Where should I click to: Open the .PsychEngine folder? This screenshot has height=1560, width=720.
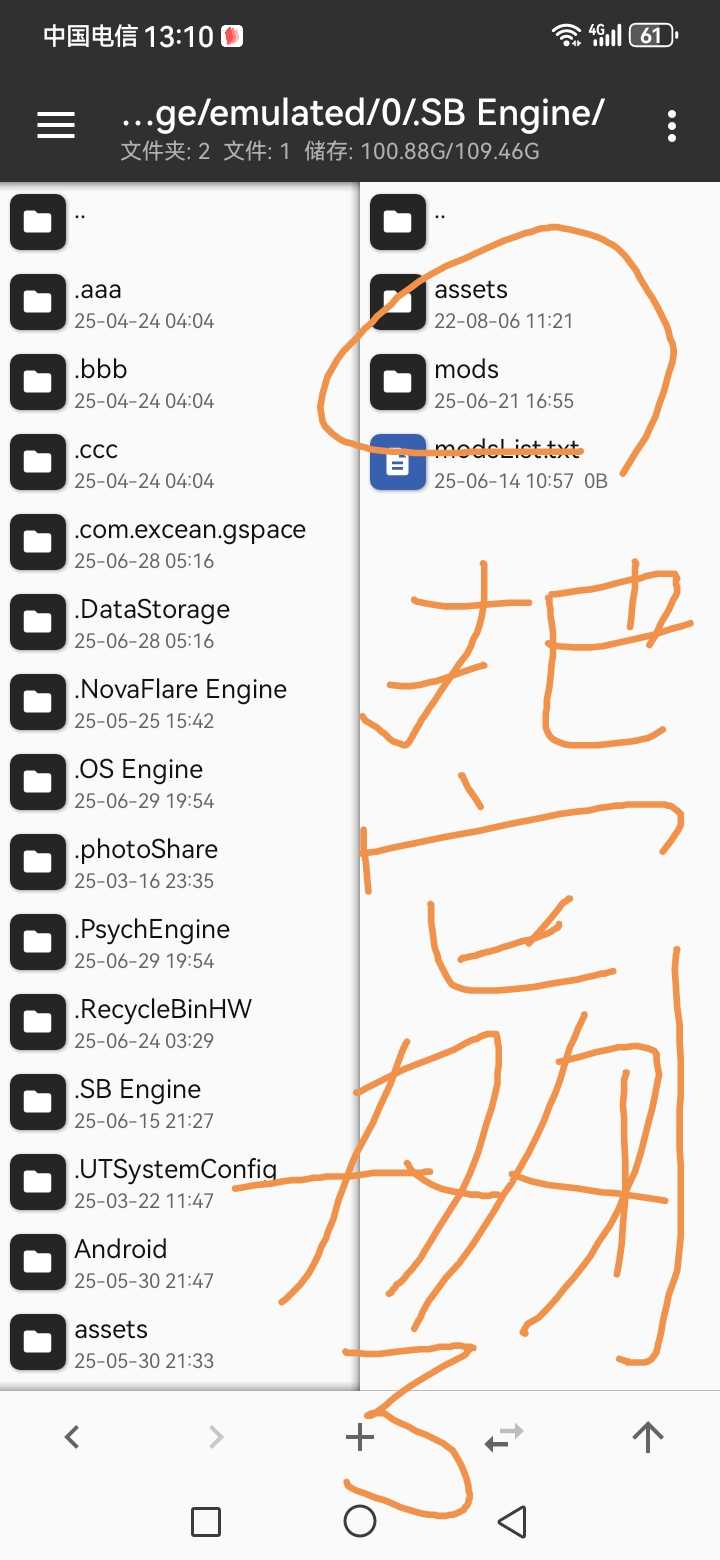tap(180, 942)
